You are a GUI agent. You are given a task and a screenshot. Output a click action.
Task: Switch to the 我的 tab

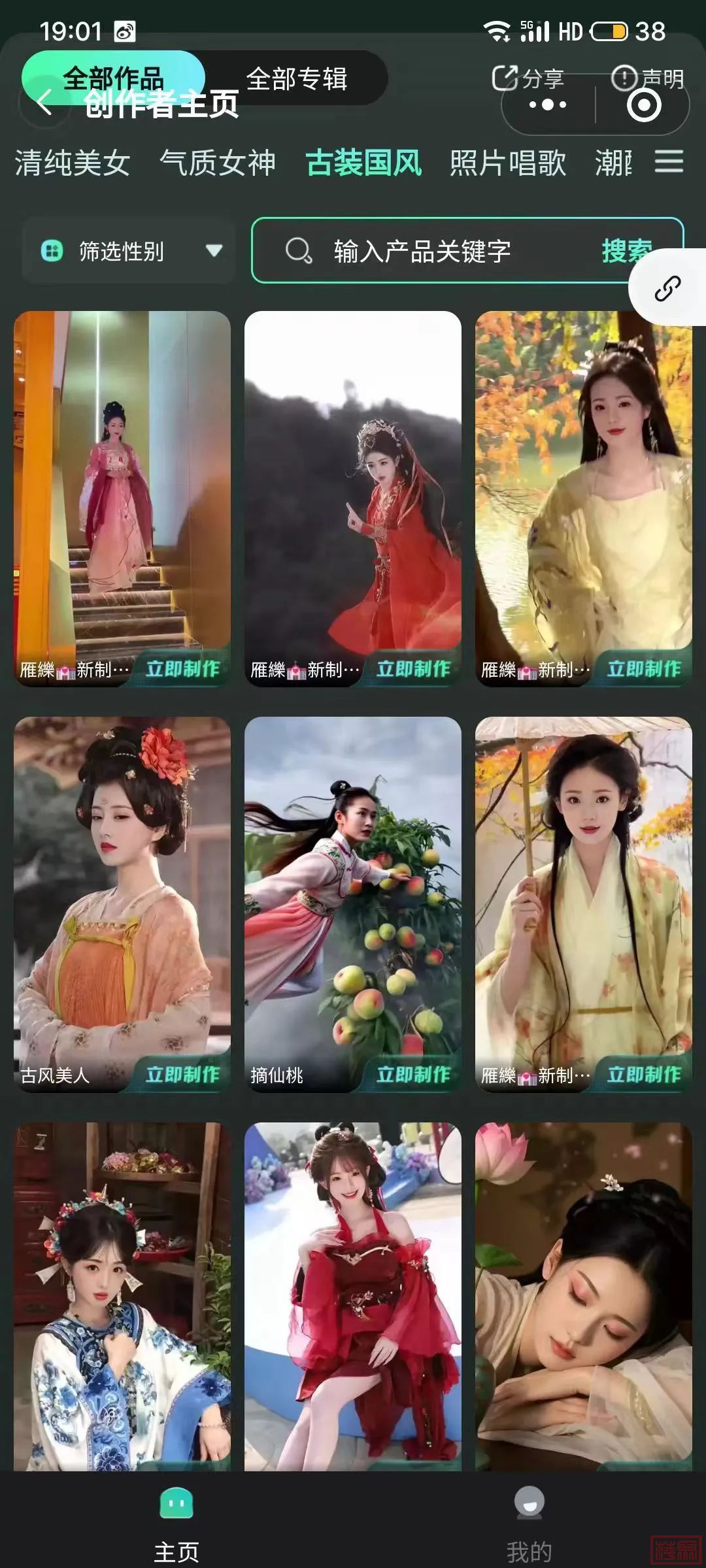[529, 1524]
